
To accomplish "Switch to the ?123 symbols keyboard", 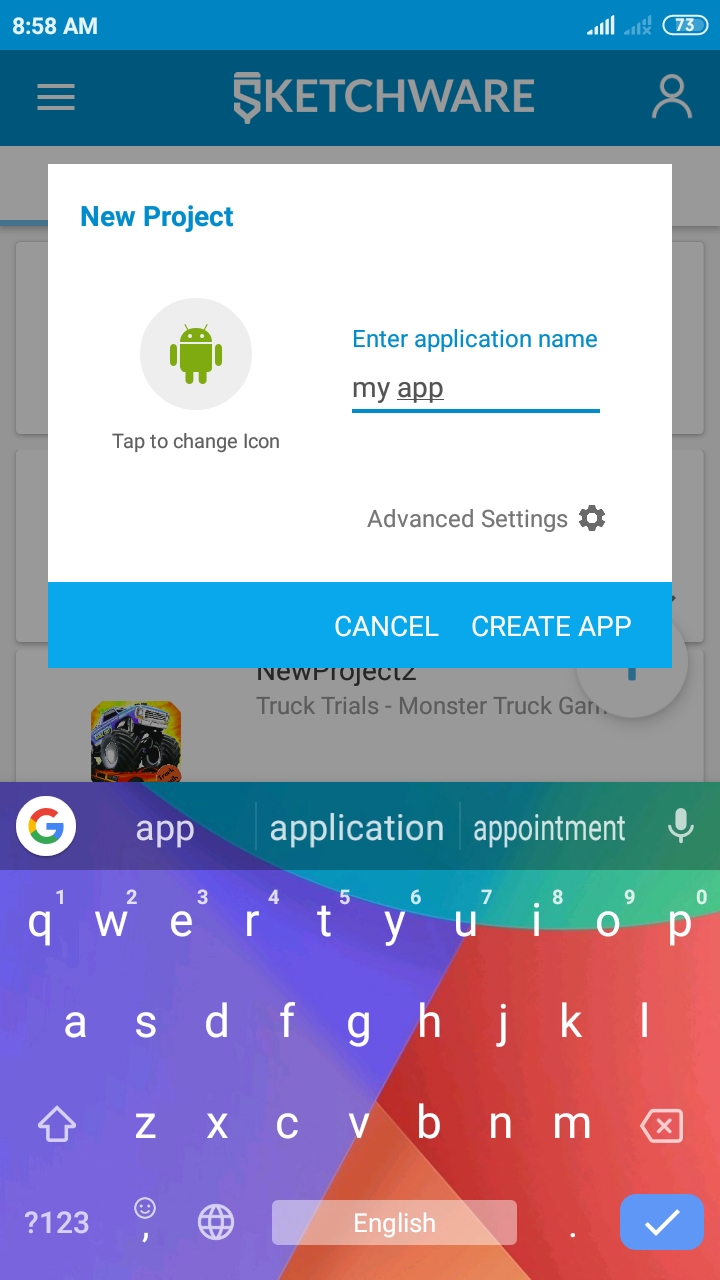I will click(x=57, y=1222).
